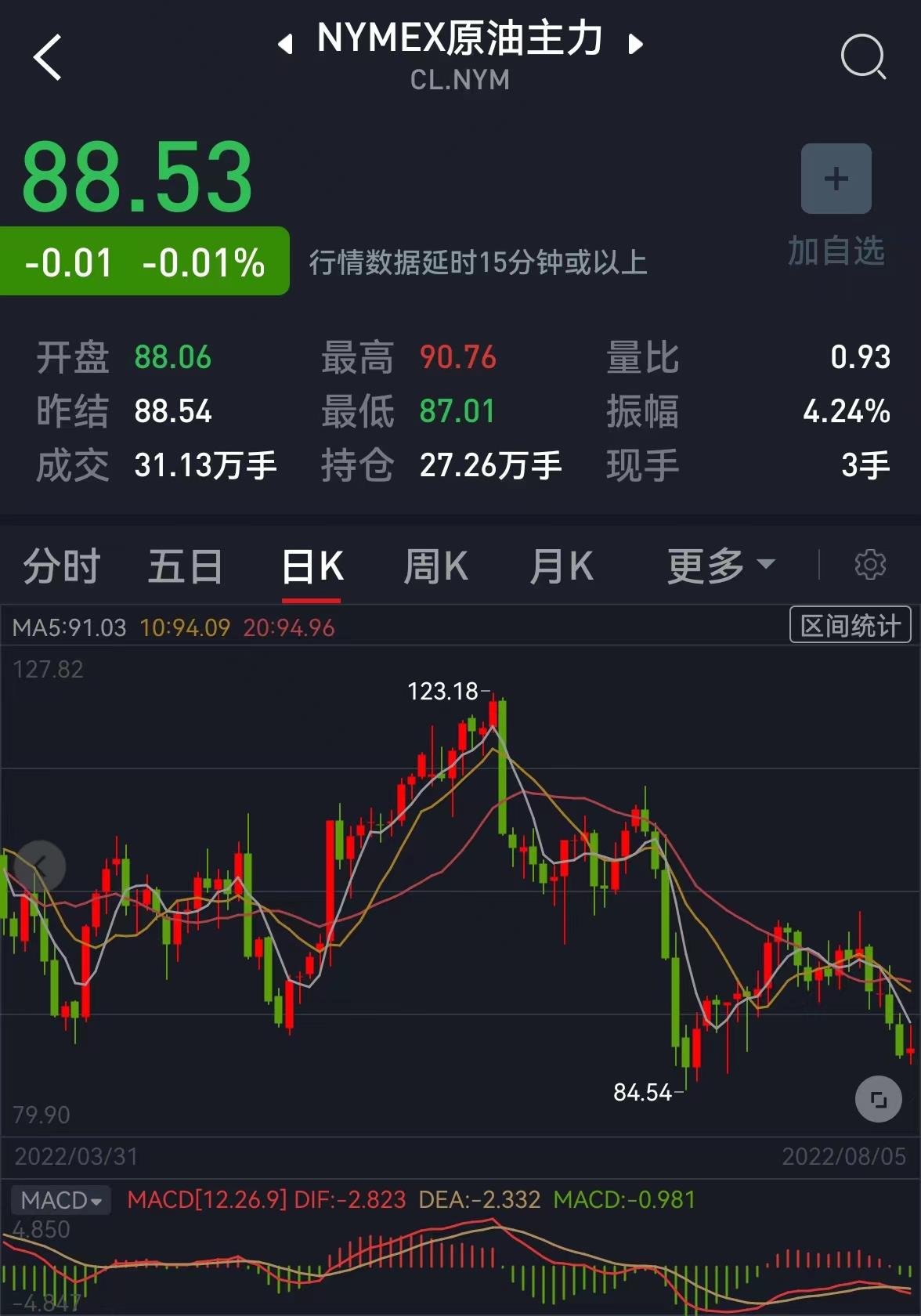Switch to the 分时 chart tab
This screenshot has height=1316, width=921.
tap(62, 566)
